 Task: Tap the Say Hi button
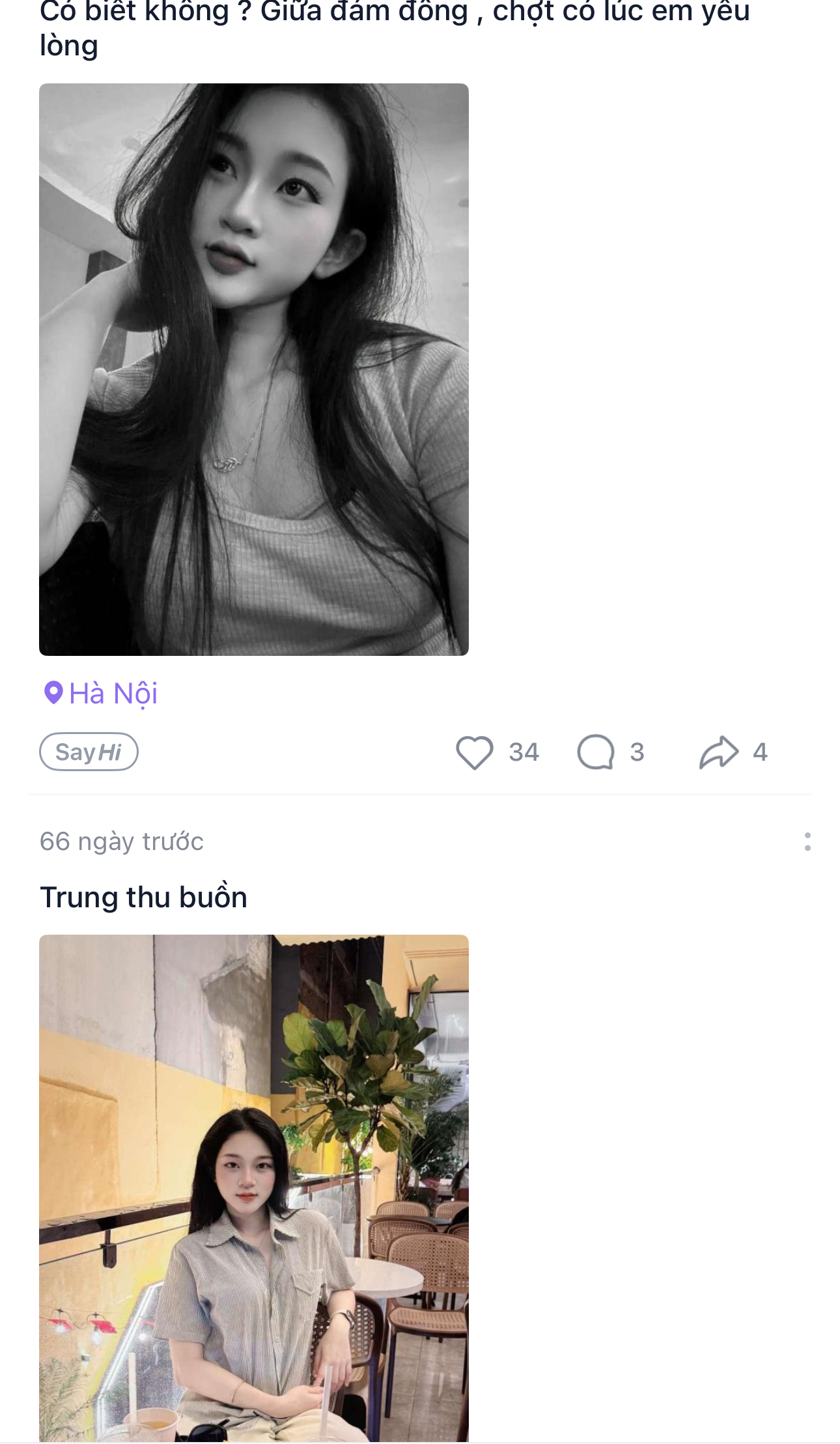coord(89,752)
